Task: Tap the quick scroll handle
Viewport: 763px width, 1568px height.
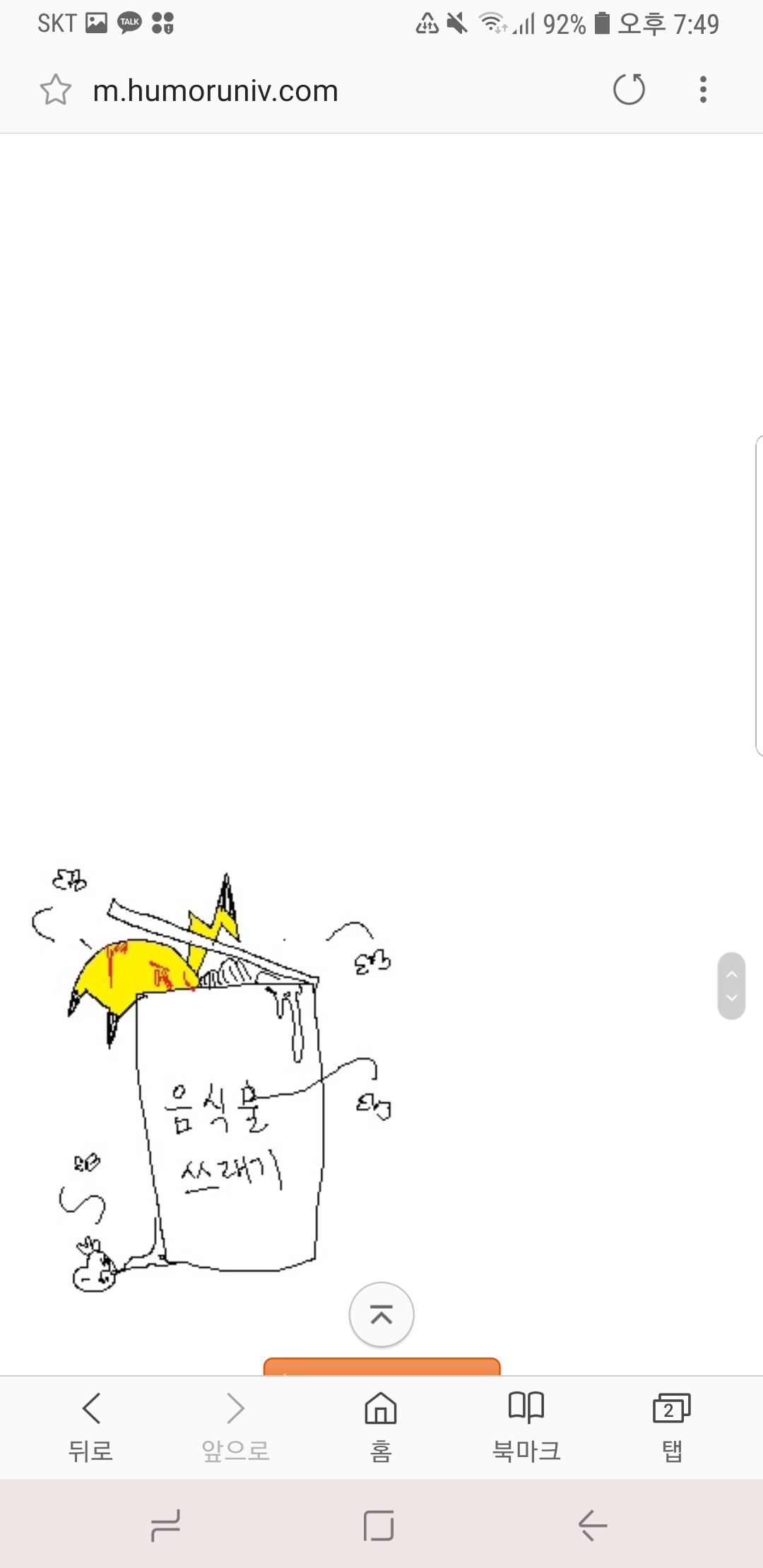Action: click(x=731, y=986)
